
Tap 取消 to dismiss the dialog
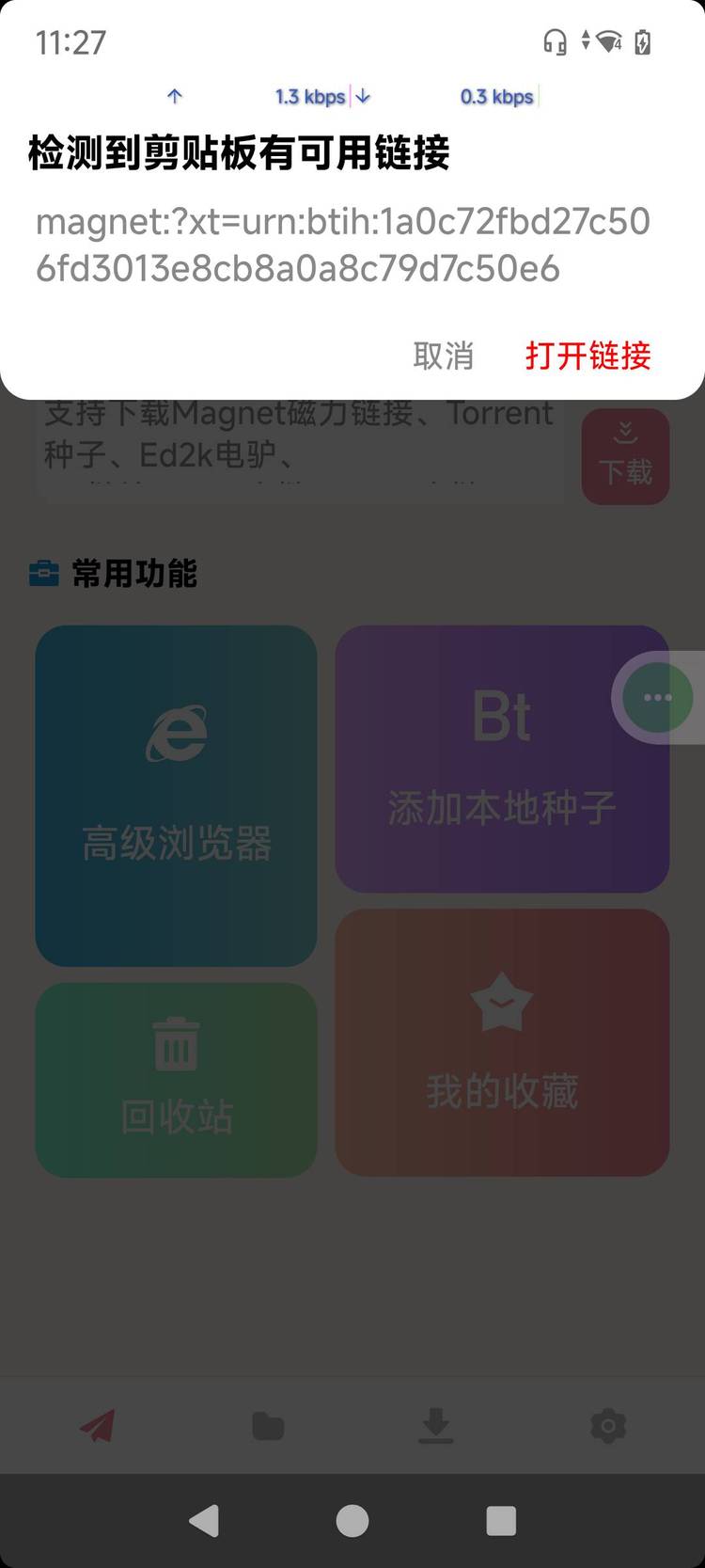[443, 356]
